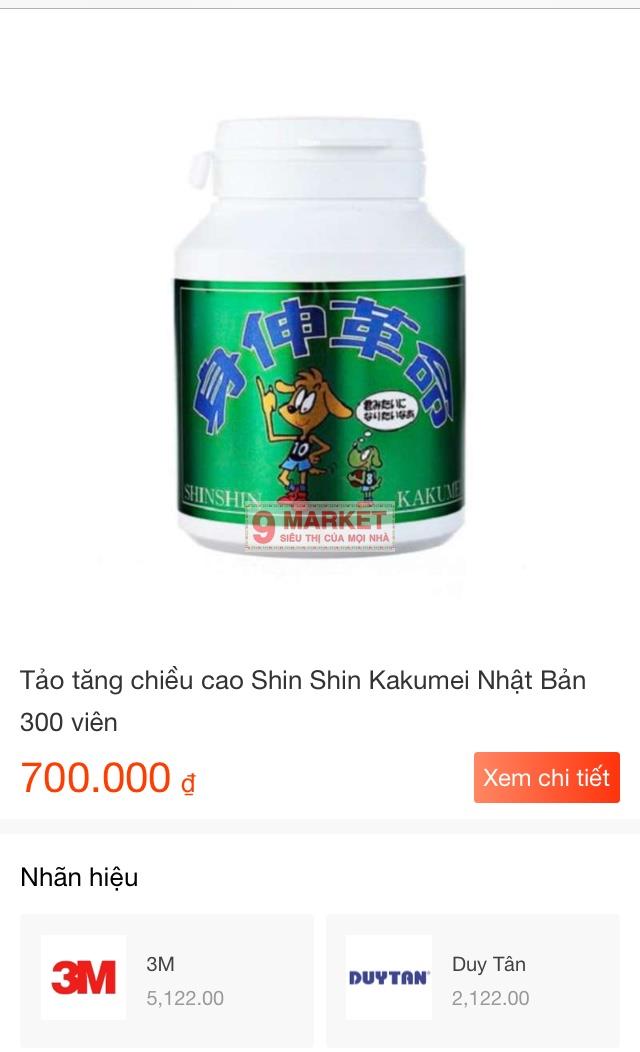Open the Duy Tân brand card
640x1052 pixels.
[473, 980]
